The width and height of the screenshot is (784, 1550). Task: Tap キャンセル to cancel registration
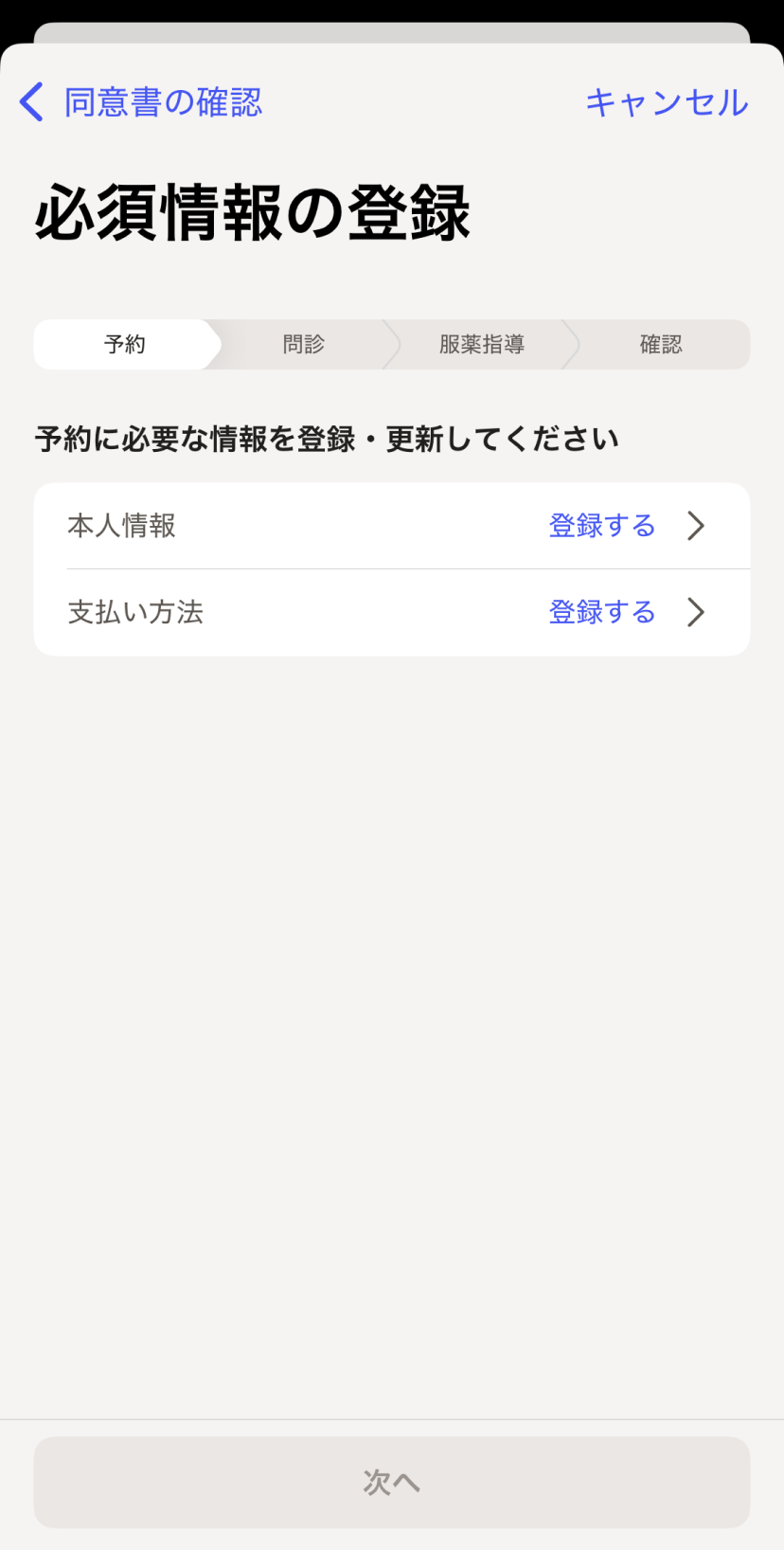point(667,102)
